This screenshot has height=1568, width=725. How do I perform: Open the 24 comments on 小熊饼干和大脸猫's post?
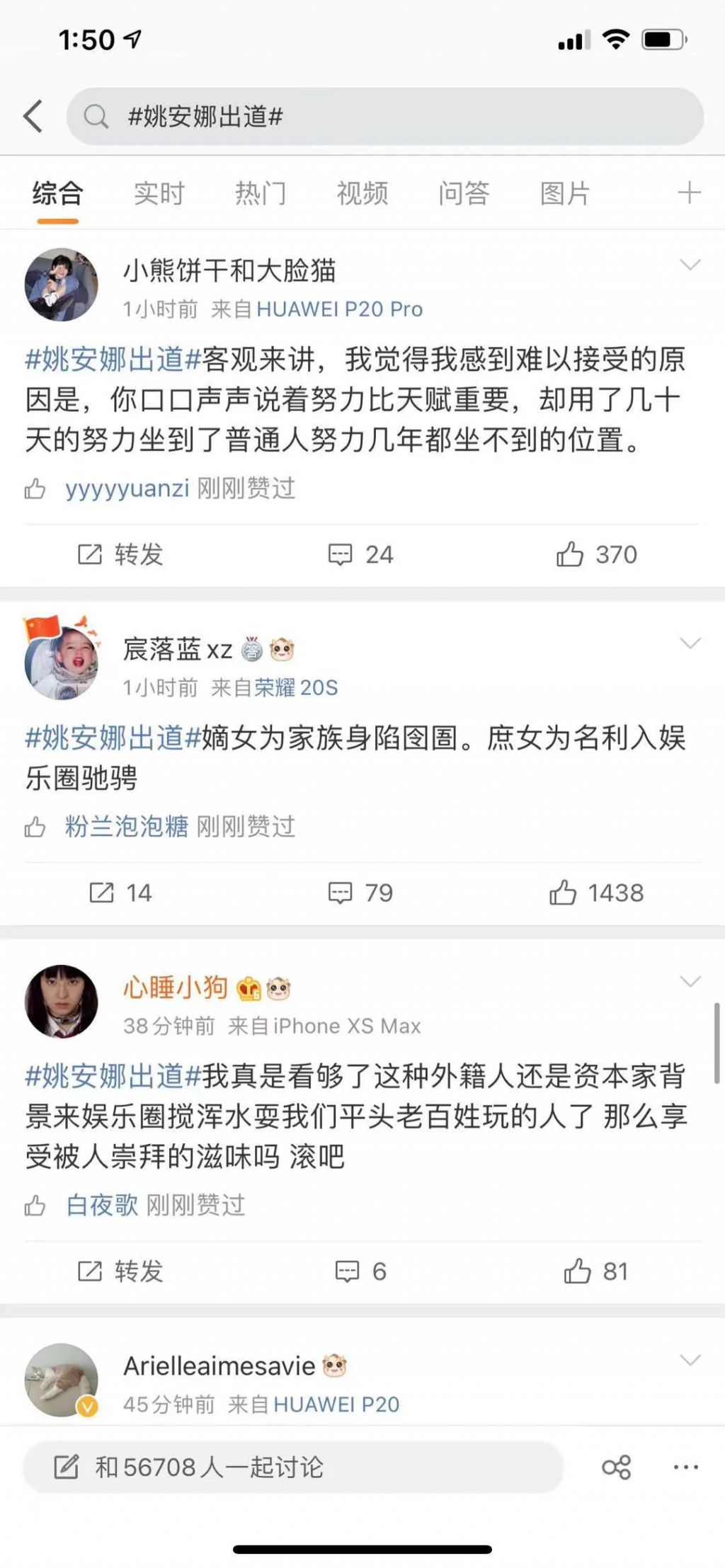click(x=360, y=554)
